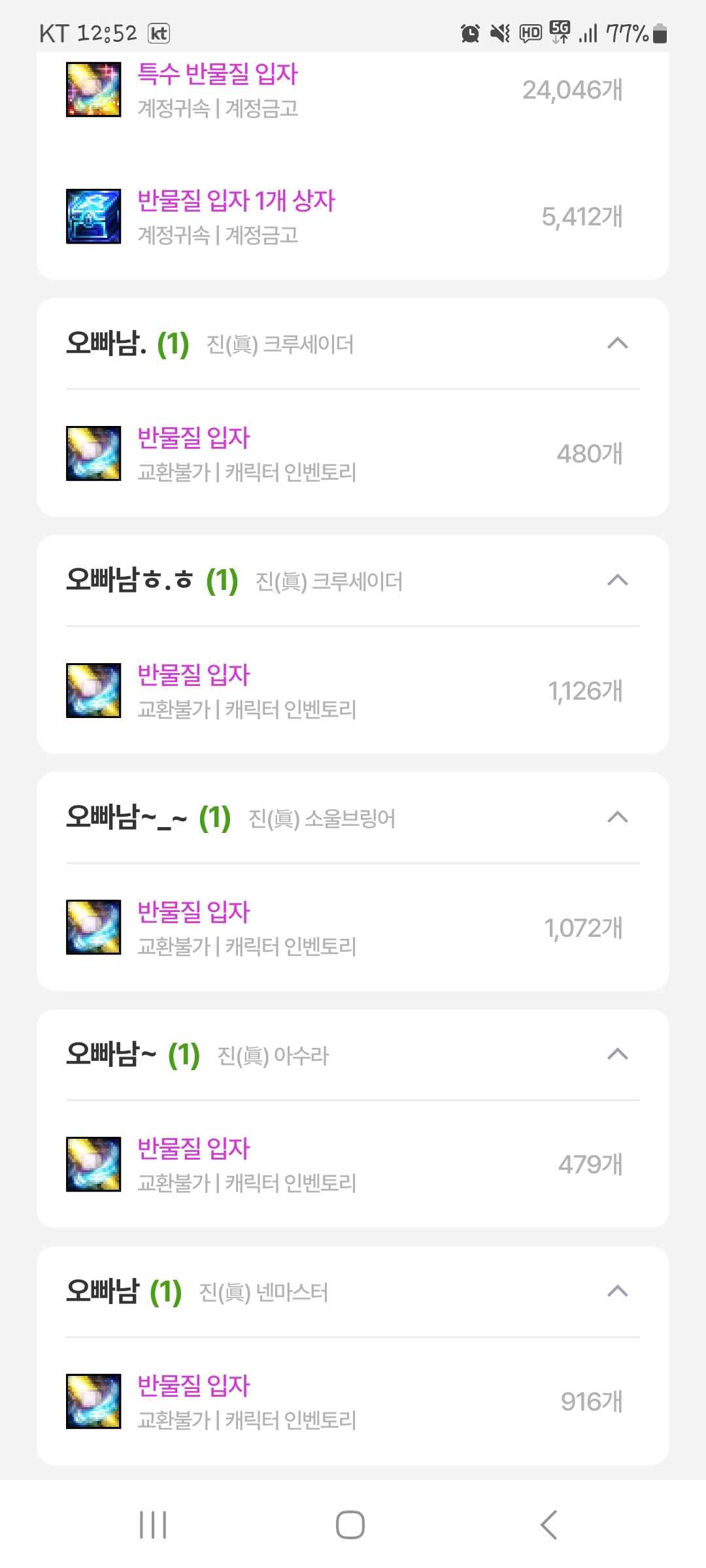The width and height of the screenshot is (706, 1568).
Task: Open recent apps from navigation bar
Action: (x=153, y=1525)
